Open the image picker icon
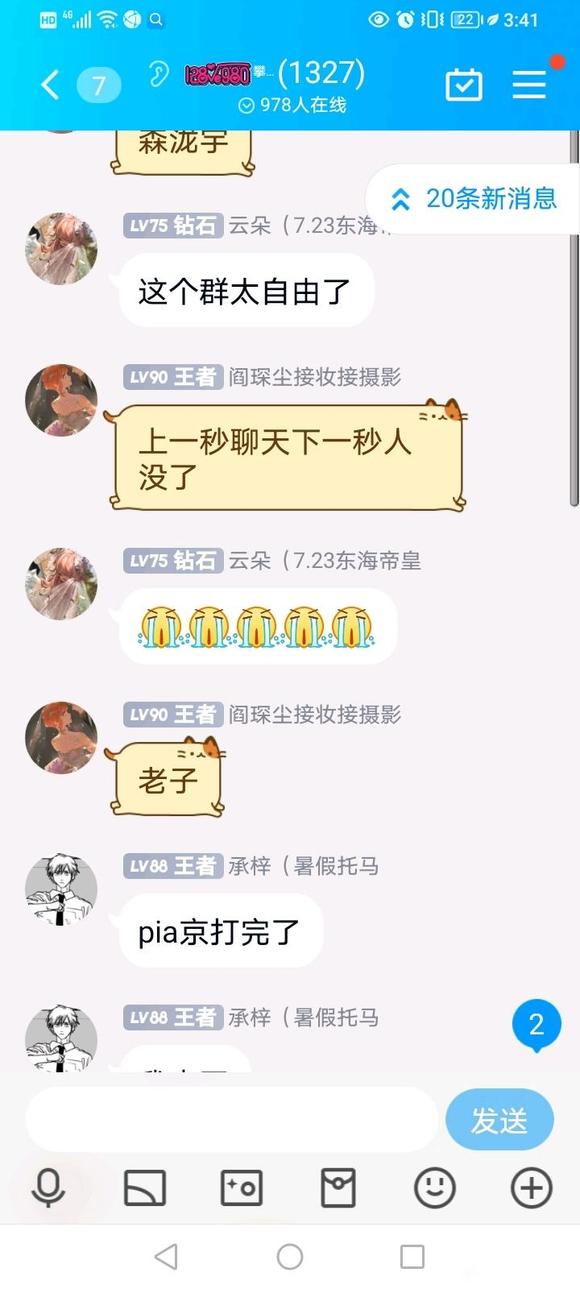Image resolution: width=580 pixels, height=1289 pixels. point(145,1188)
